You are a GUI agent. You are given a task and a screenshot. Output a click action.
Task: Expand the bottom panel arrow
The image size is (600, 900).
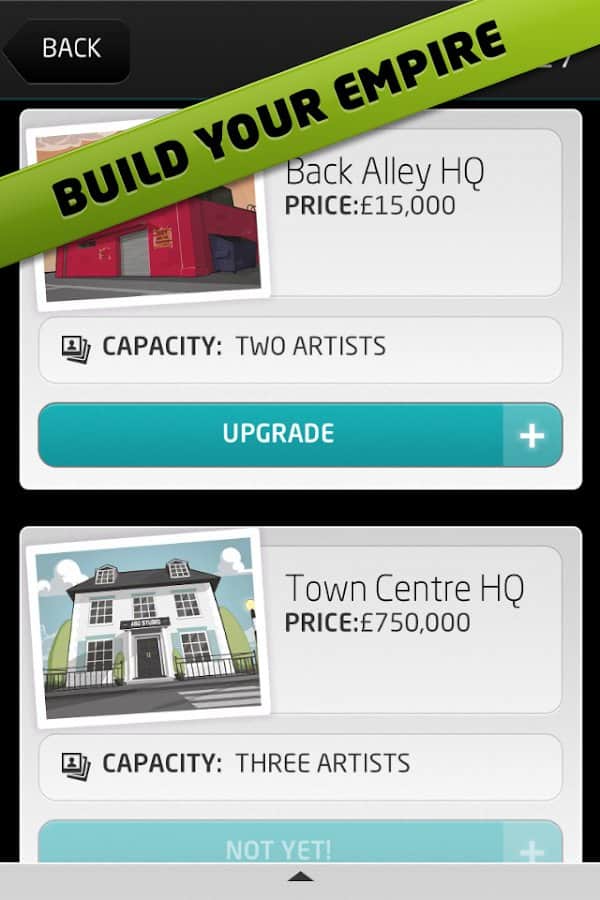tap(300, 878)
